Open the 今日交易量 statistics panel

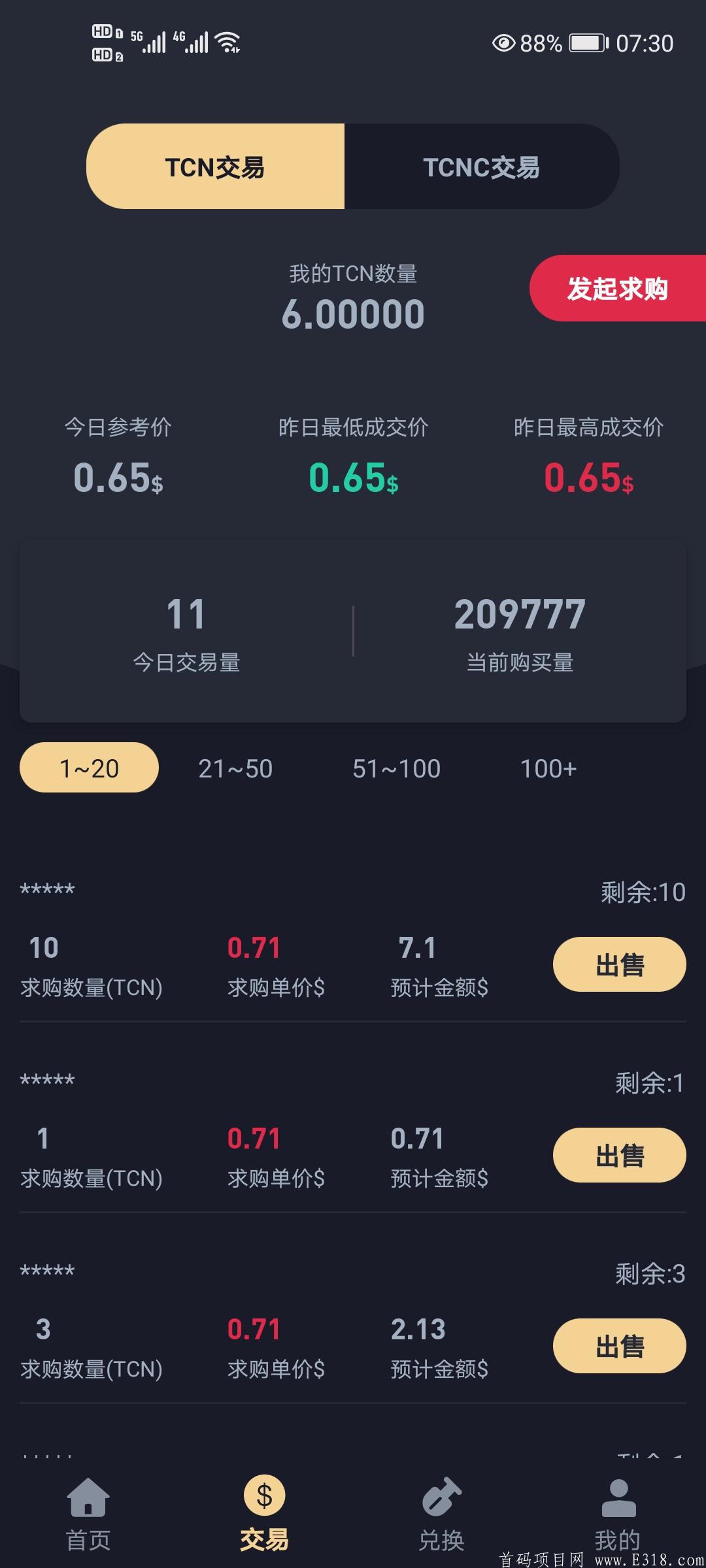(x=188, y=627)
